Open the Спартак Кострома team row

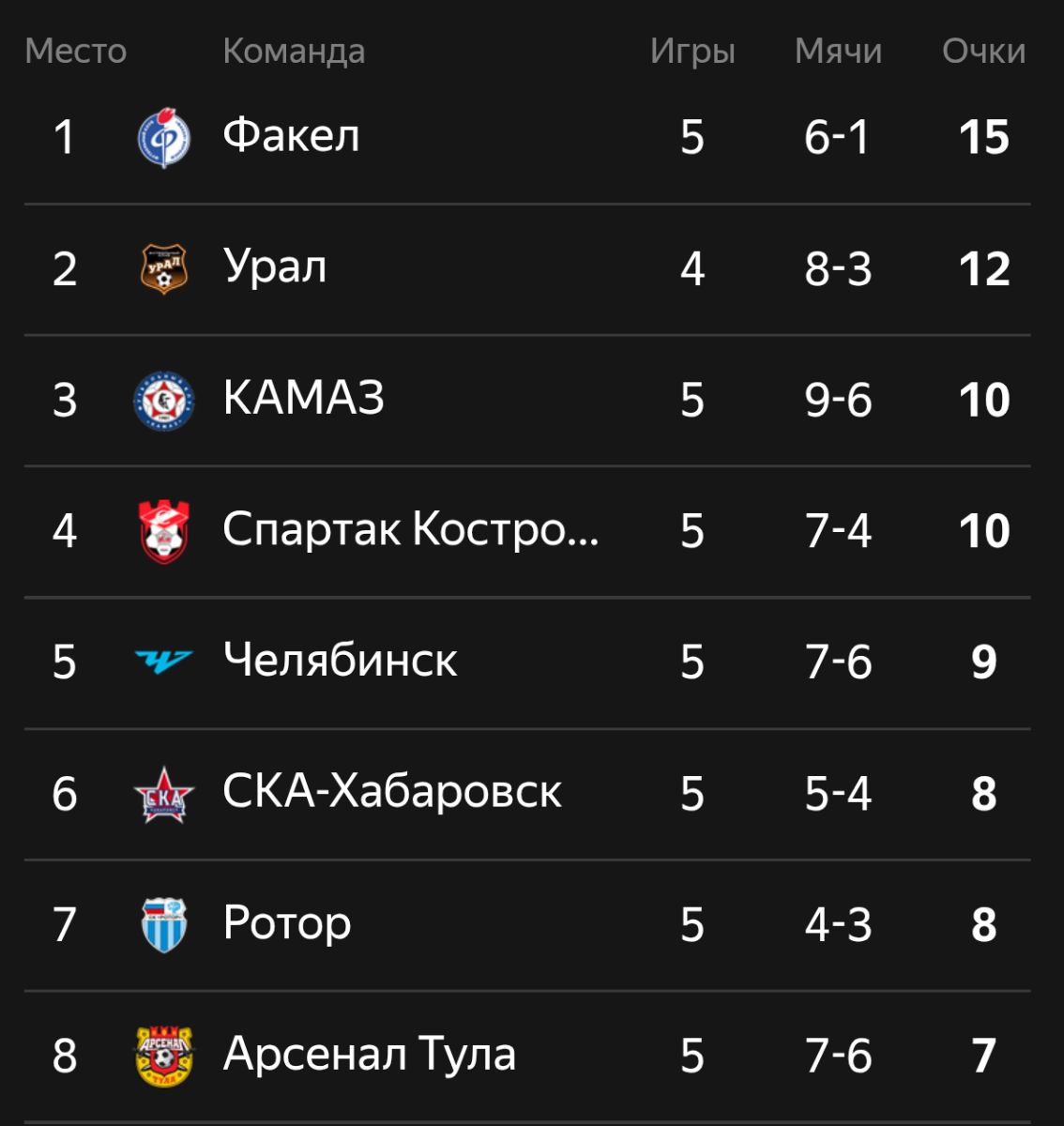tap(410, 531)
